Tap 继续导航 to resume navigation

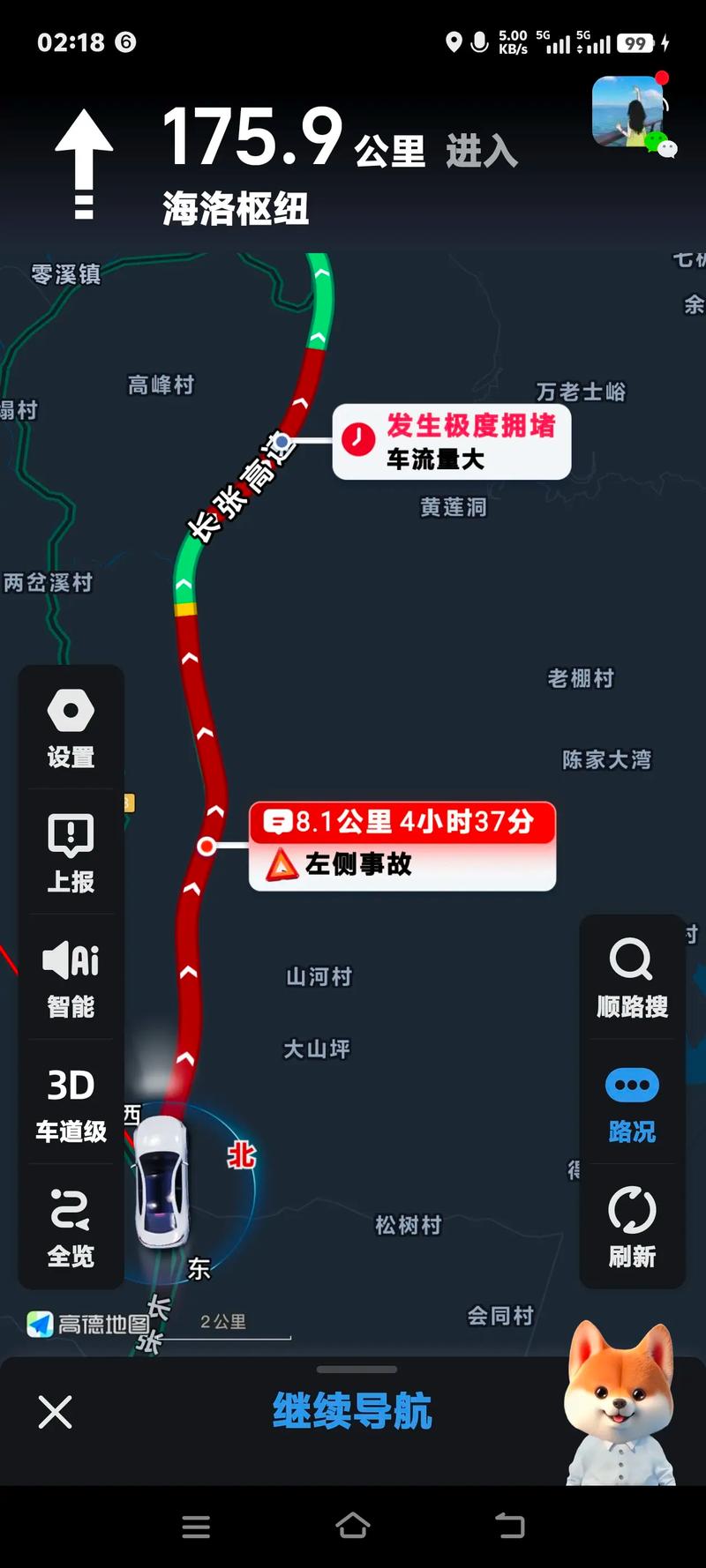click(x=352, y=1411)
